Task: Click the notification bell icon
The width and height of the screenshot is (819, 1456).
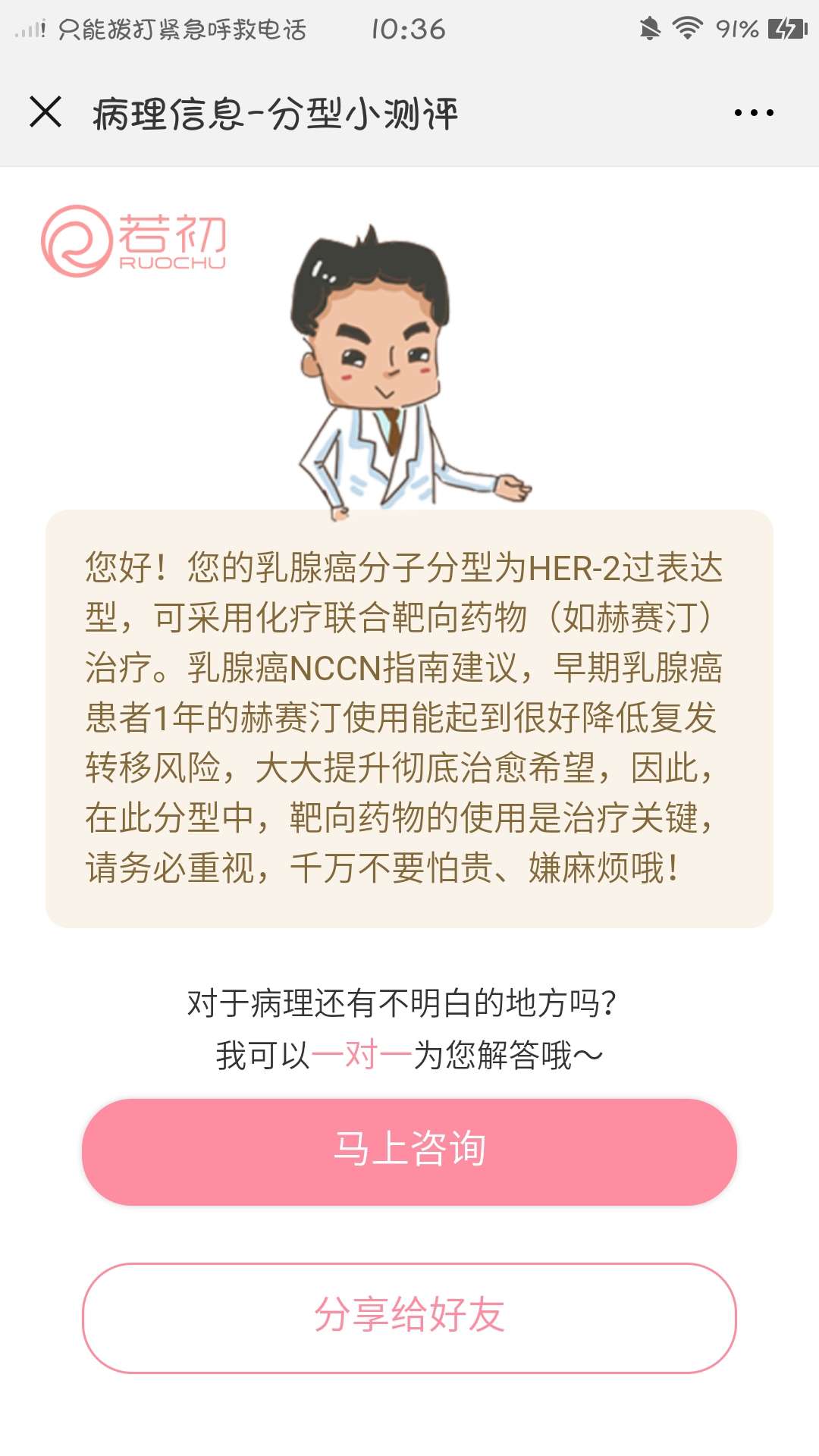Action: click(648, 29)
